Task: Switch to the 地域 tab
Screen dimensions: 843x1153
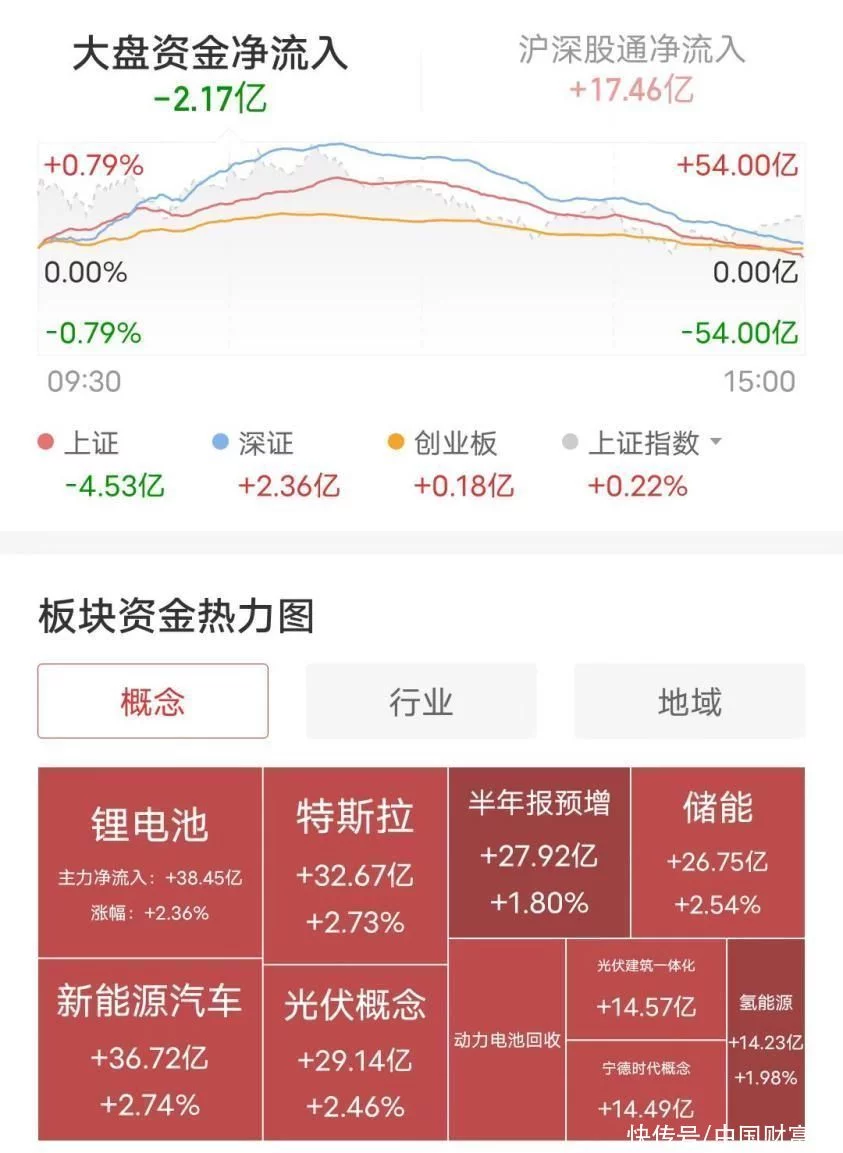Action: (x=689, y=701)
